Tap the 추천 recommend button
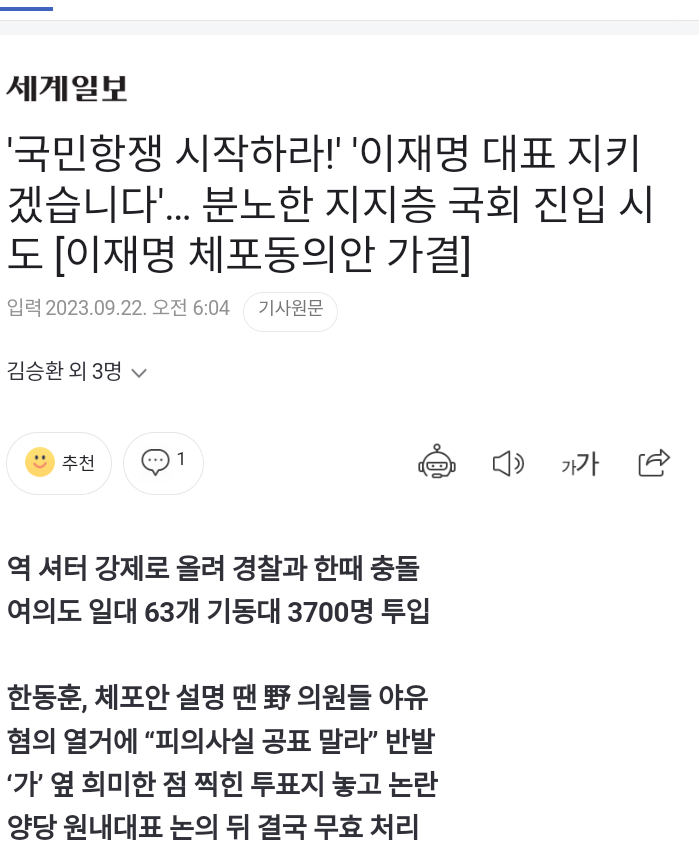Viewport: 699px width, 857px height. (x=59, y=463)
